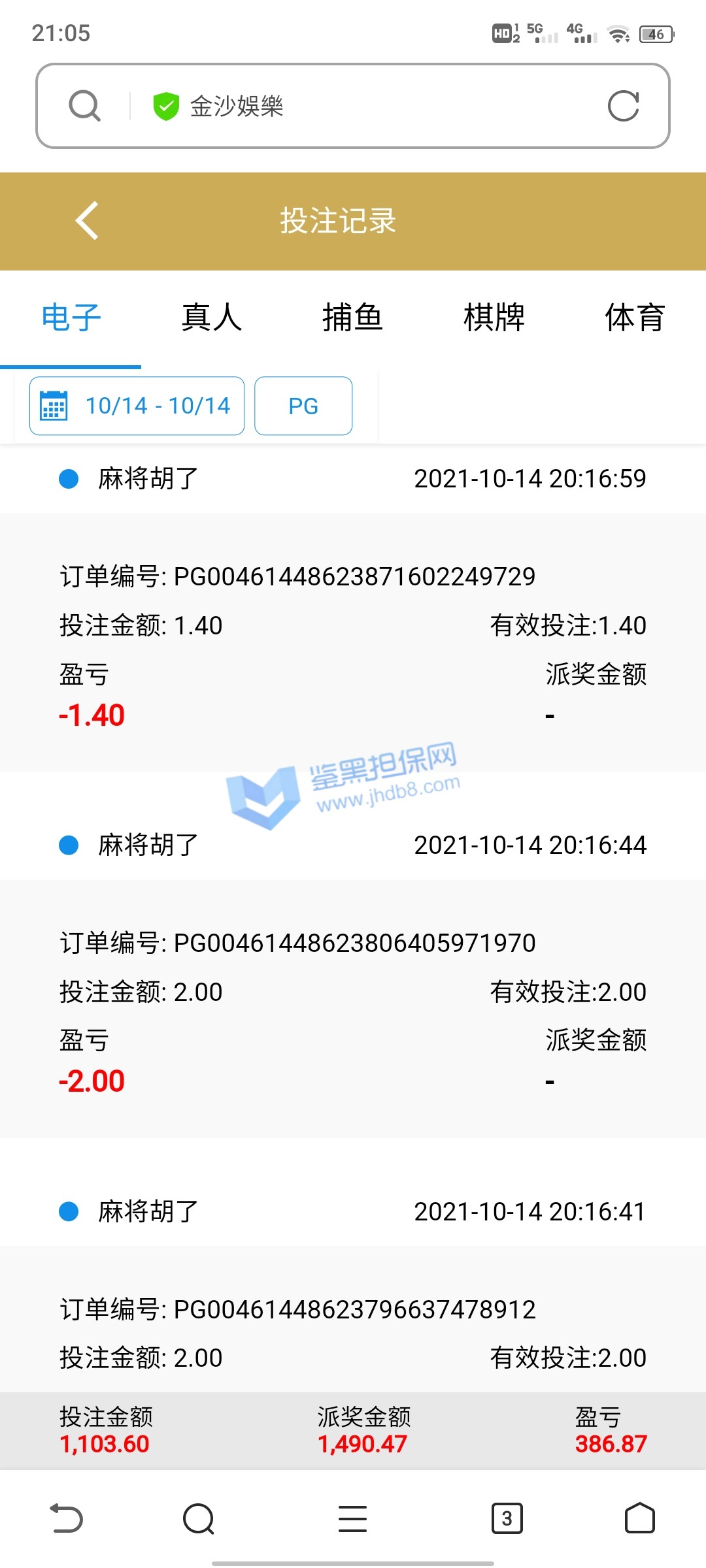Tap the browser back arrow in the bottom bar
706x1568 pixels.
(67, 1518)
